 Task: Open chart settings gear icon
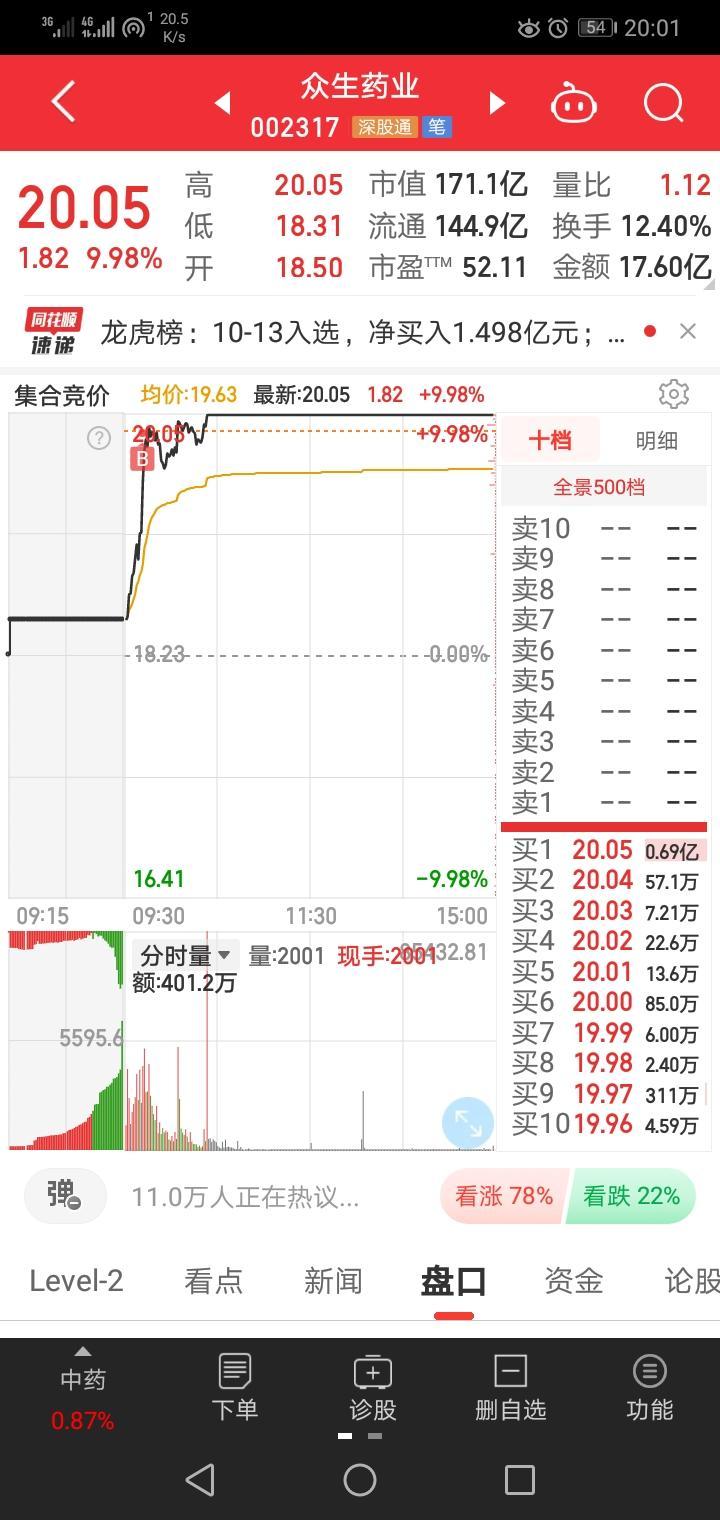coord(674,394)
